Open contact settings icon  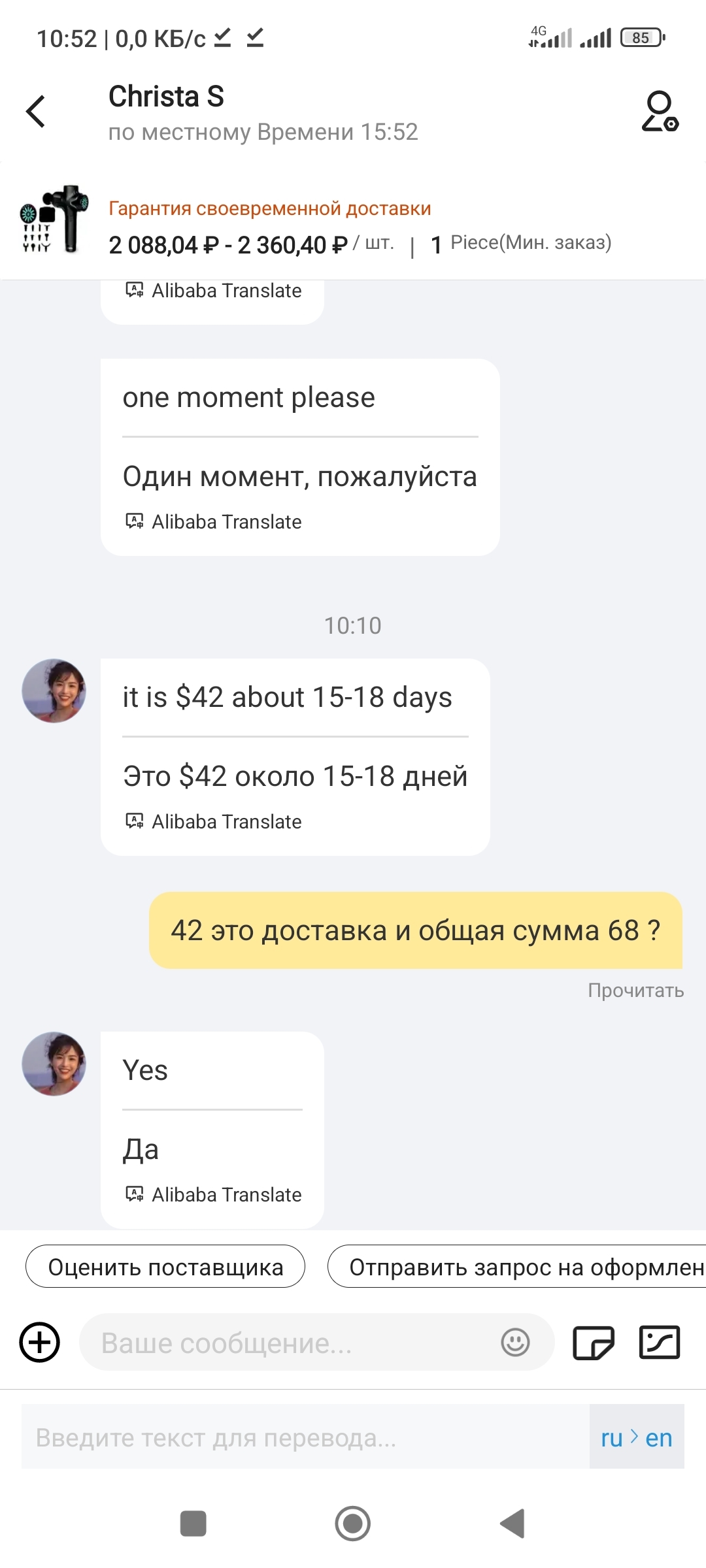[660, 112]
